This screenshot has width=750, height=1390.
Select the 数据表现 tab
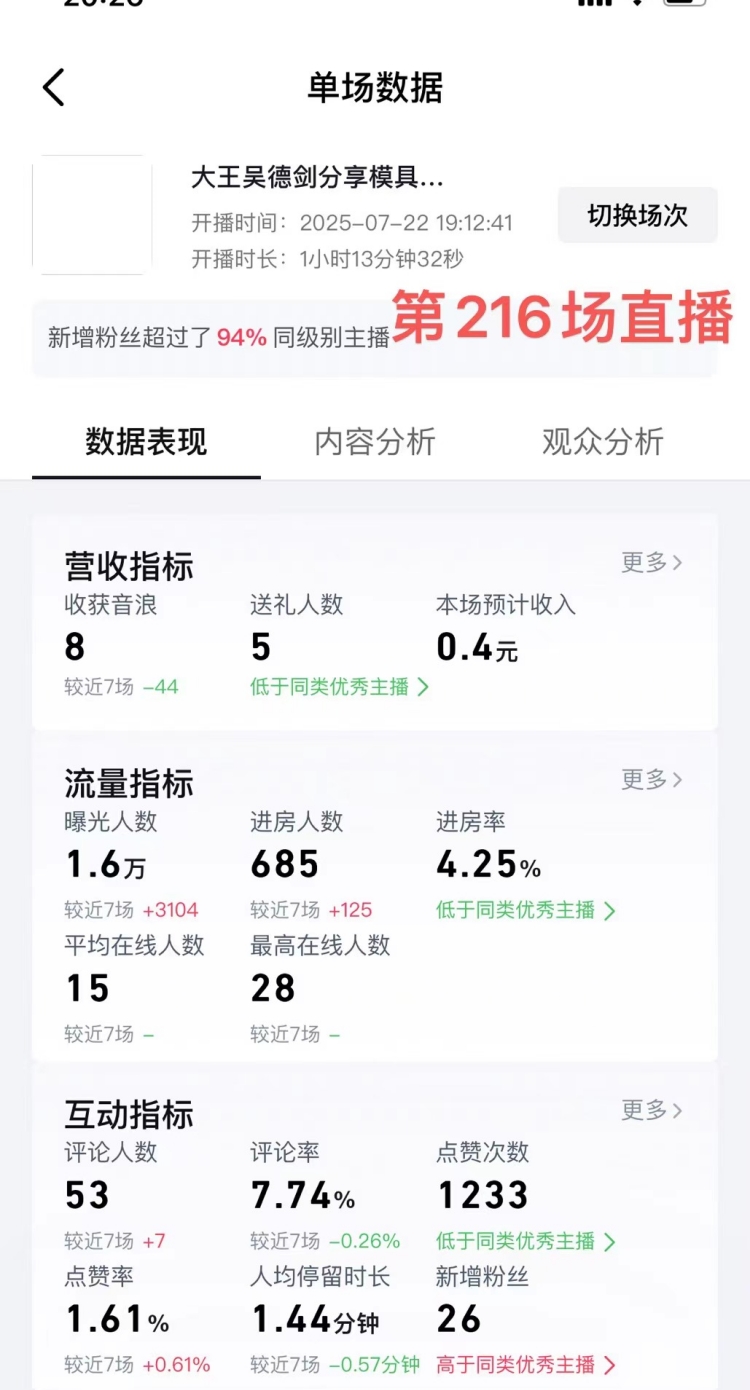(x=146, y=441)
